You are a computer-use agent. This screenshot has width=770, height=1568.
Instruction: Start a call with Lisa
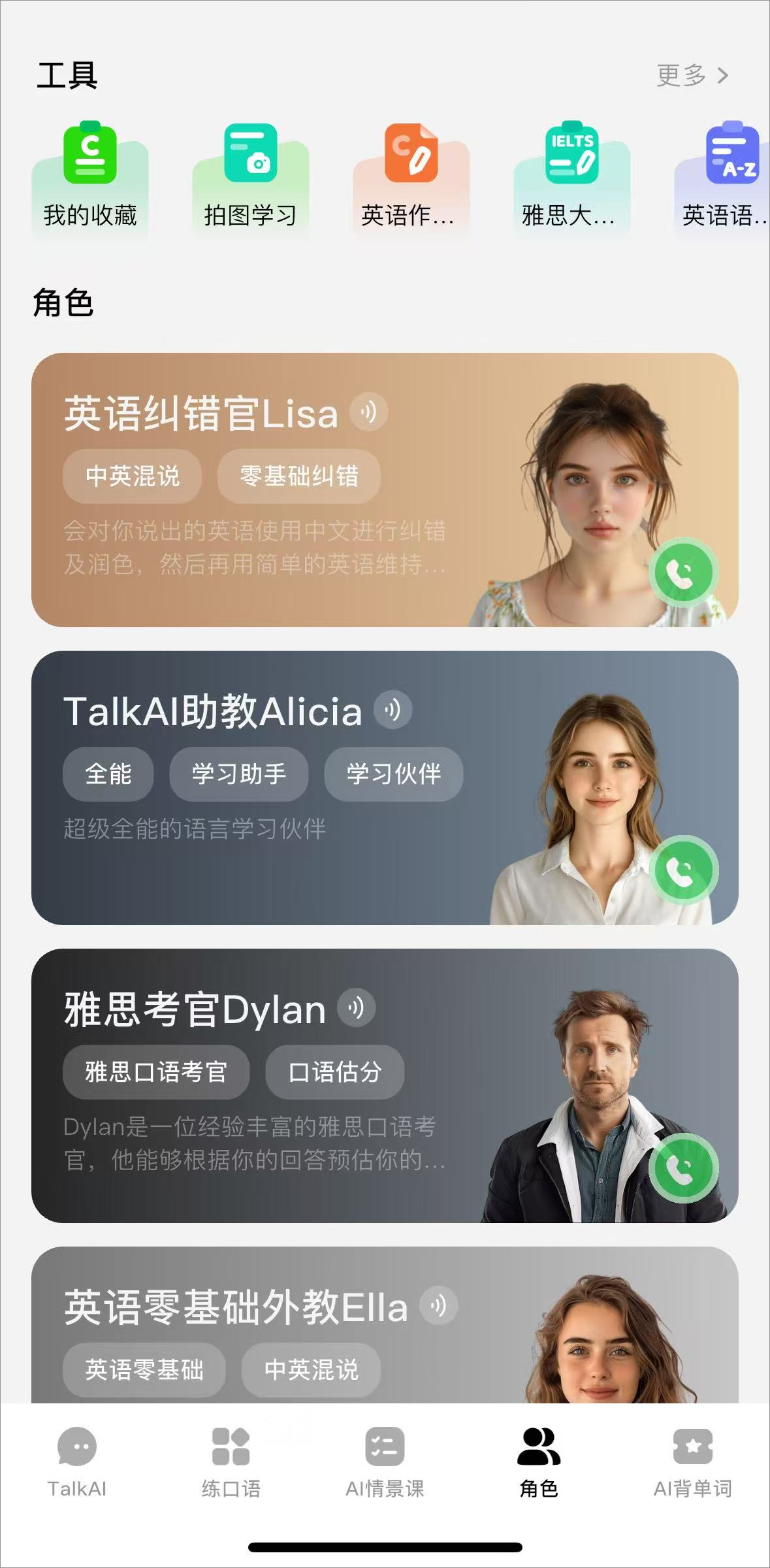coord(683,572)
